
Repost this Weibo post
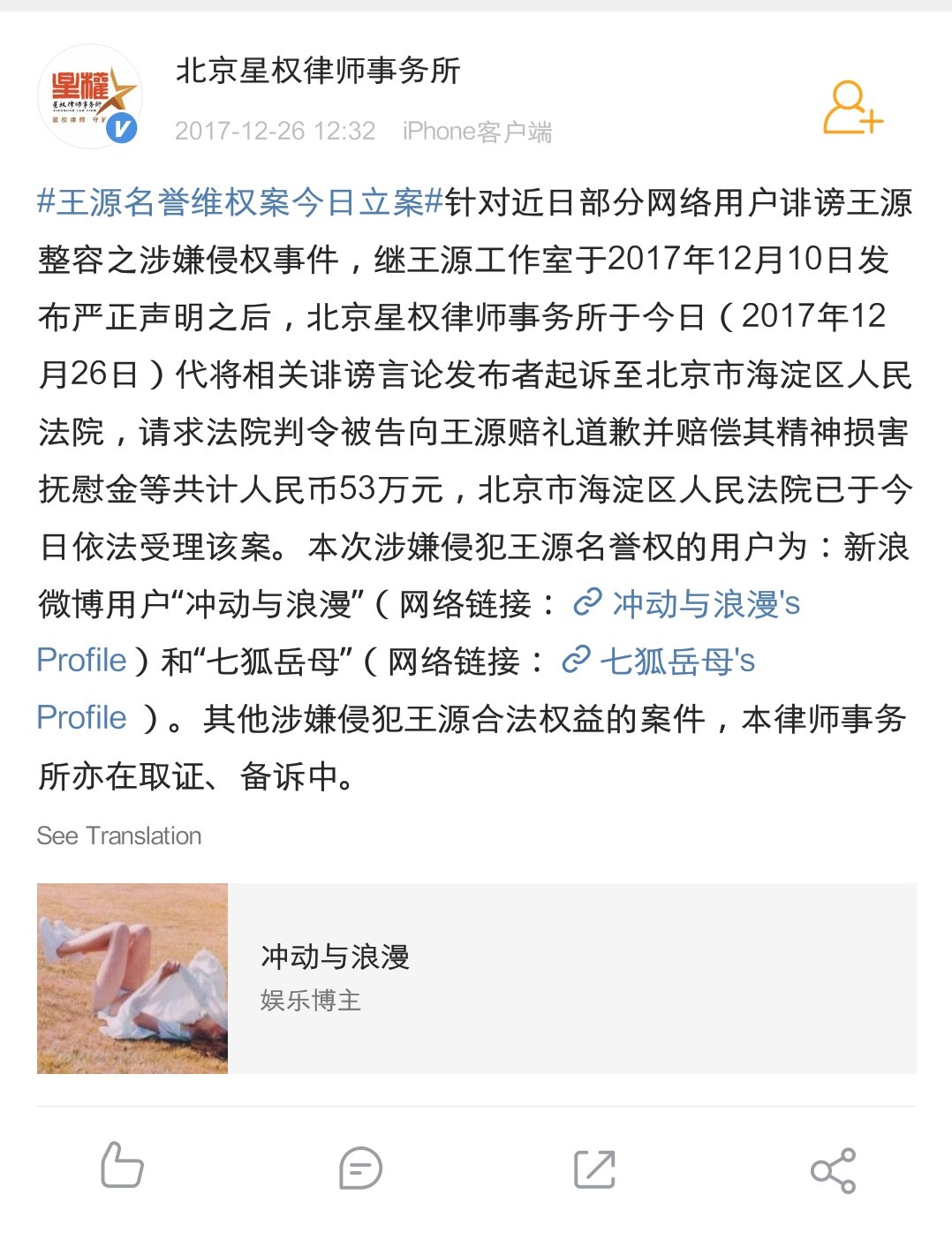pos(594,1169)
